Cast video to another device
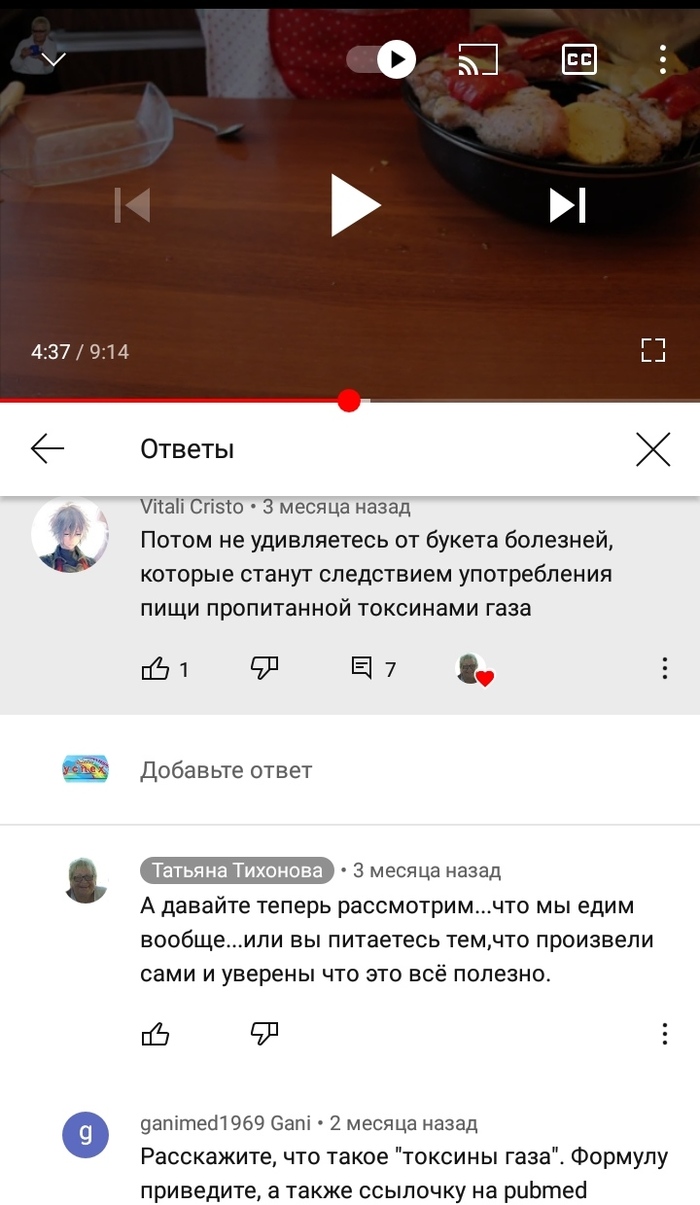The height and width of the screenshot is (1205, 700). click(478, 59)
